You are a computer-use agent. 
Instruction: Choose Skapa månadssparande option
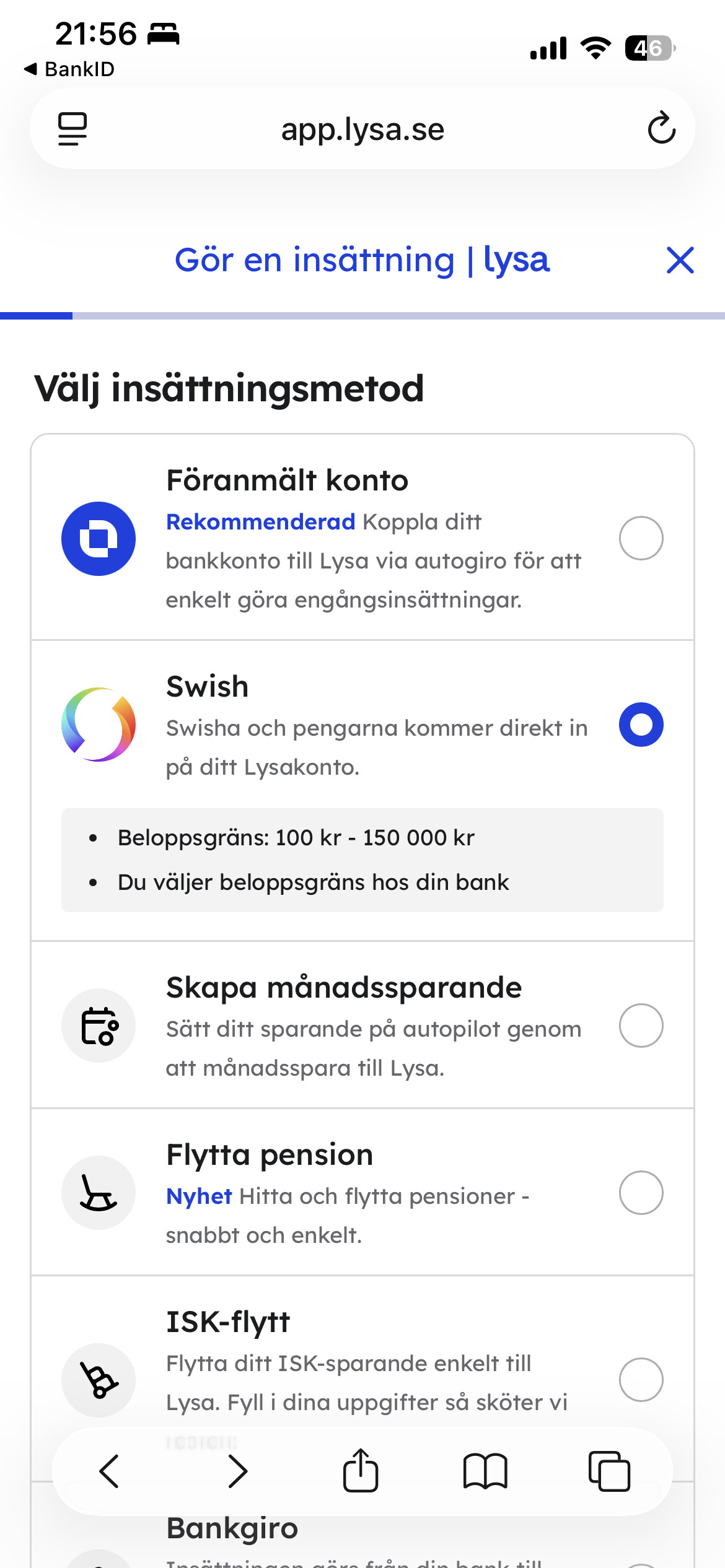[x=641, y=1026]
